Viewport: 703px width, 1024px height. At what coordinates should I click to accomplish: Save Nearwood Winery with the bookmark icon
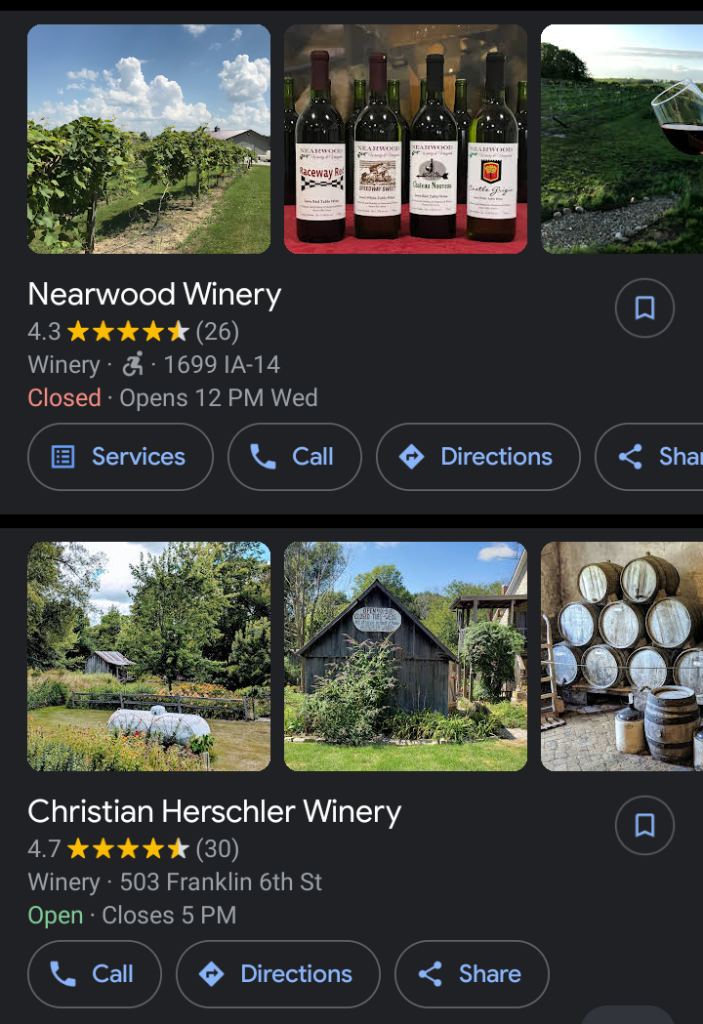[644, 308]
